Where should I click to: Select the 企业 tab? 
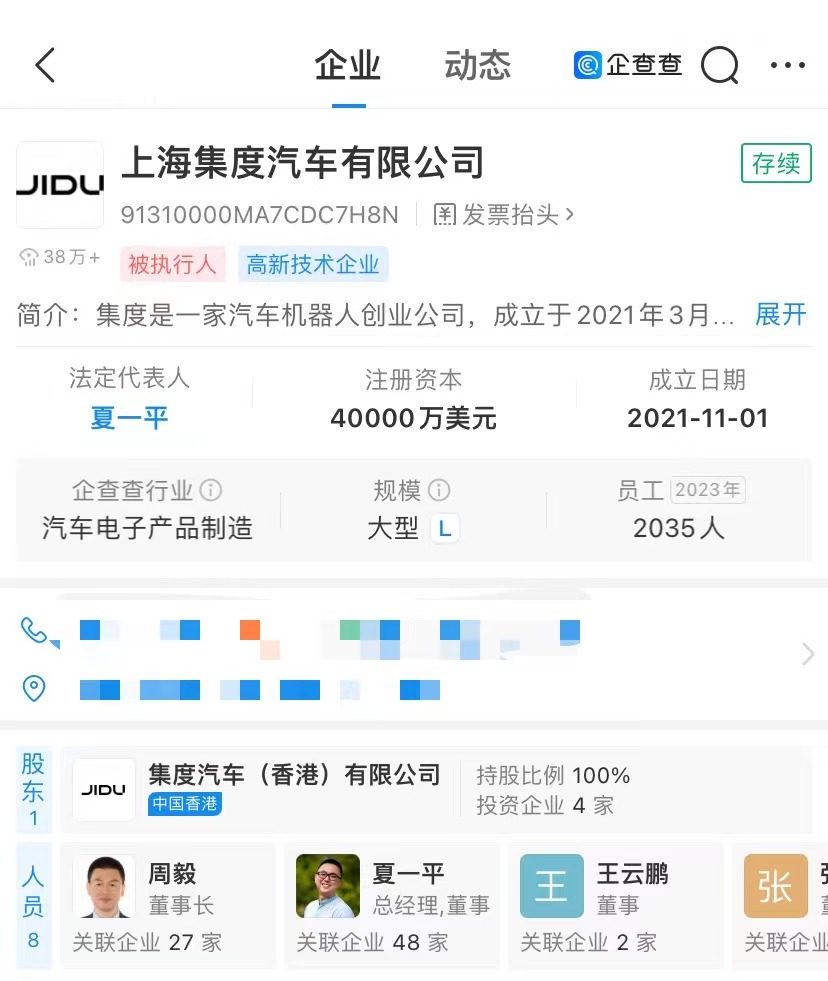(348, 66)
